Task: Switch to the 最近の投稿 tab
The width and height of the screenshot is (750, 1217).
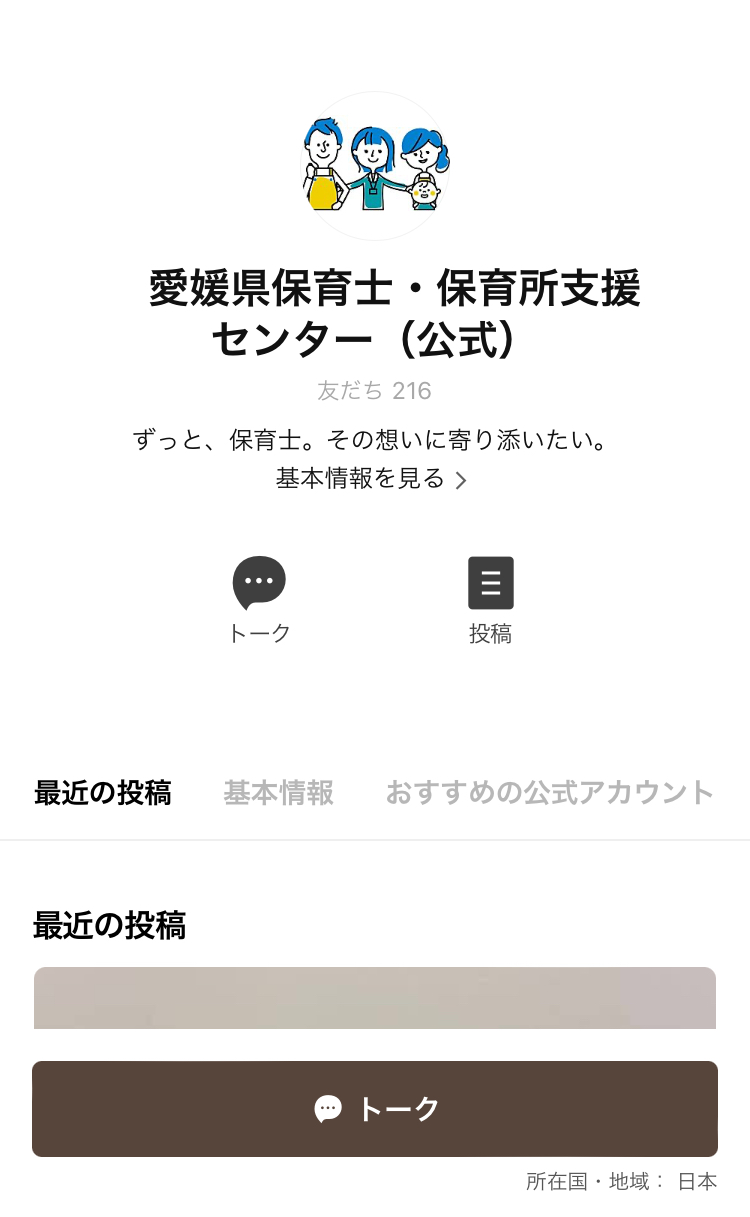Action: 102,793
